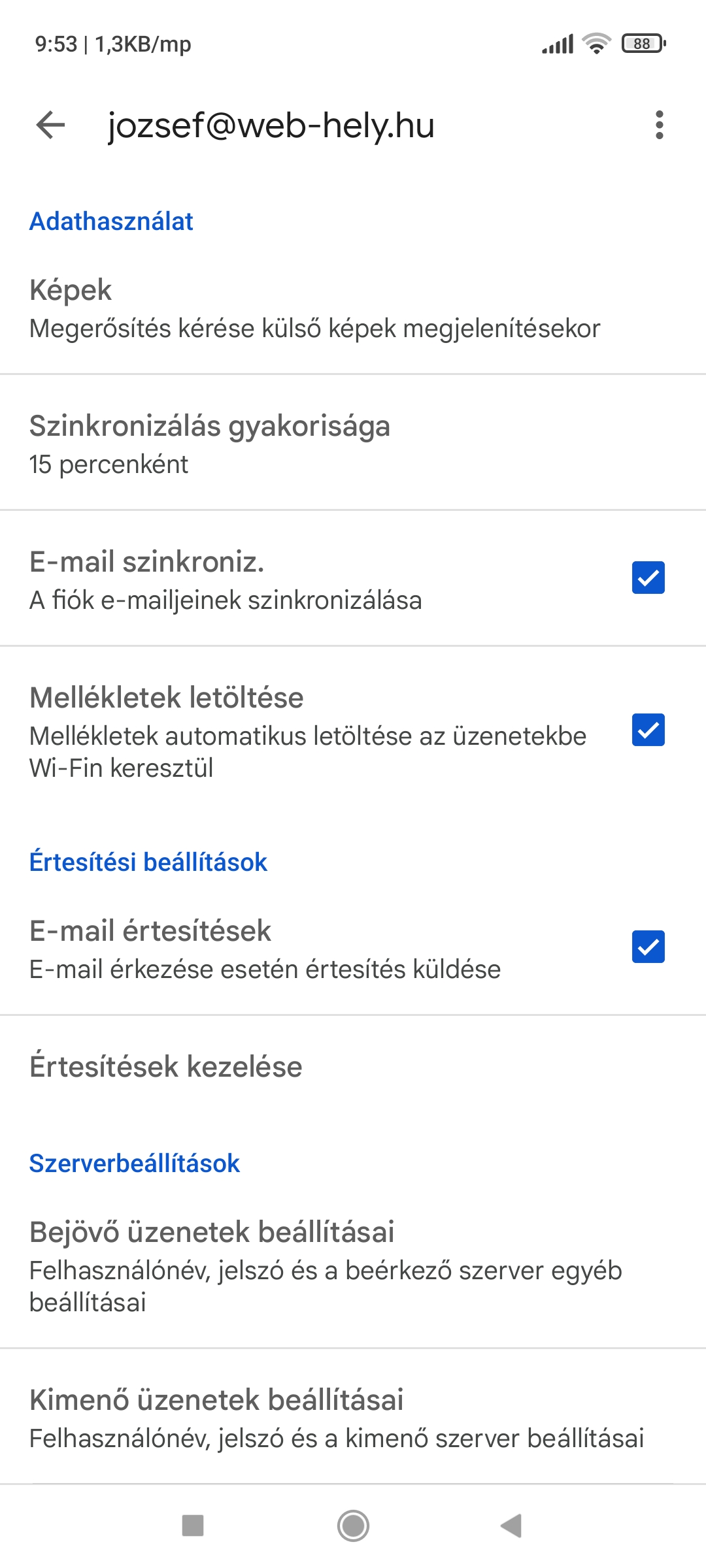
Task: Open the Képek image settings
Action: pyautogui.click(x=353, y=308)
